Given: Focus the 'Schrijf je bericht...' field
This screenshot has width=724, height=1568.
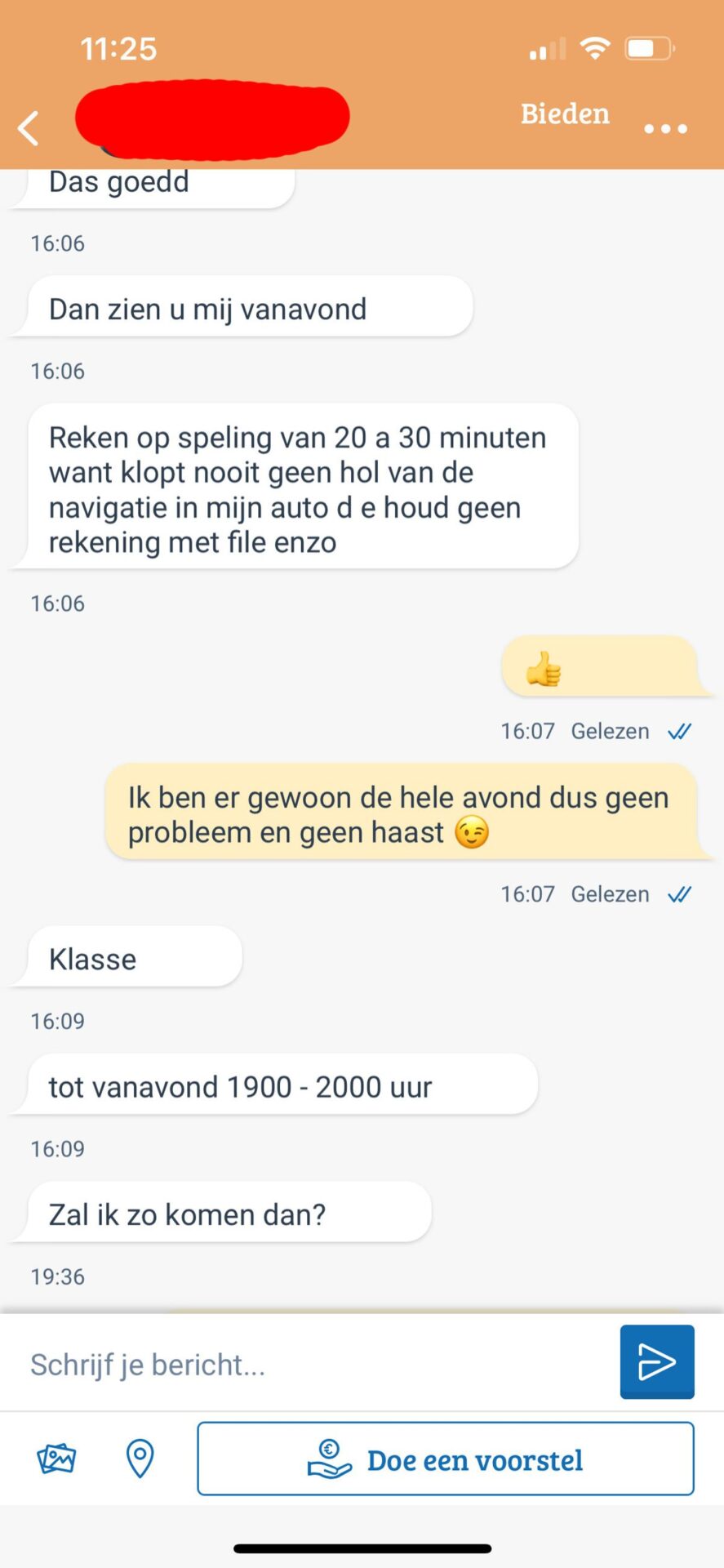Looking at the screenshot, I should 310,1365.
